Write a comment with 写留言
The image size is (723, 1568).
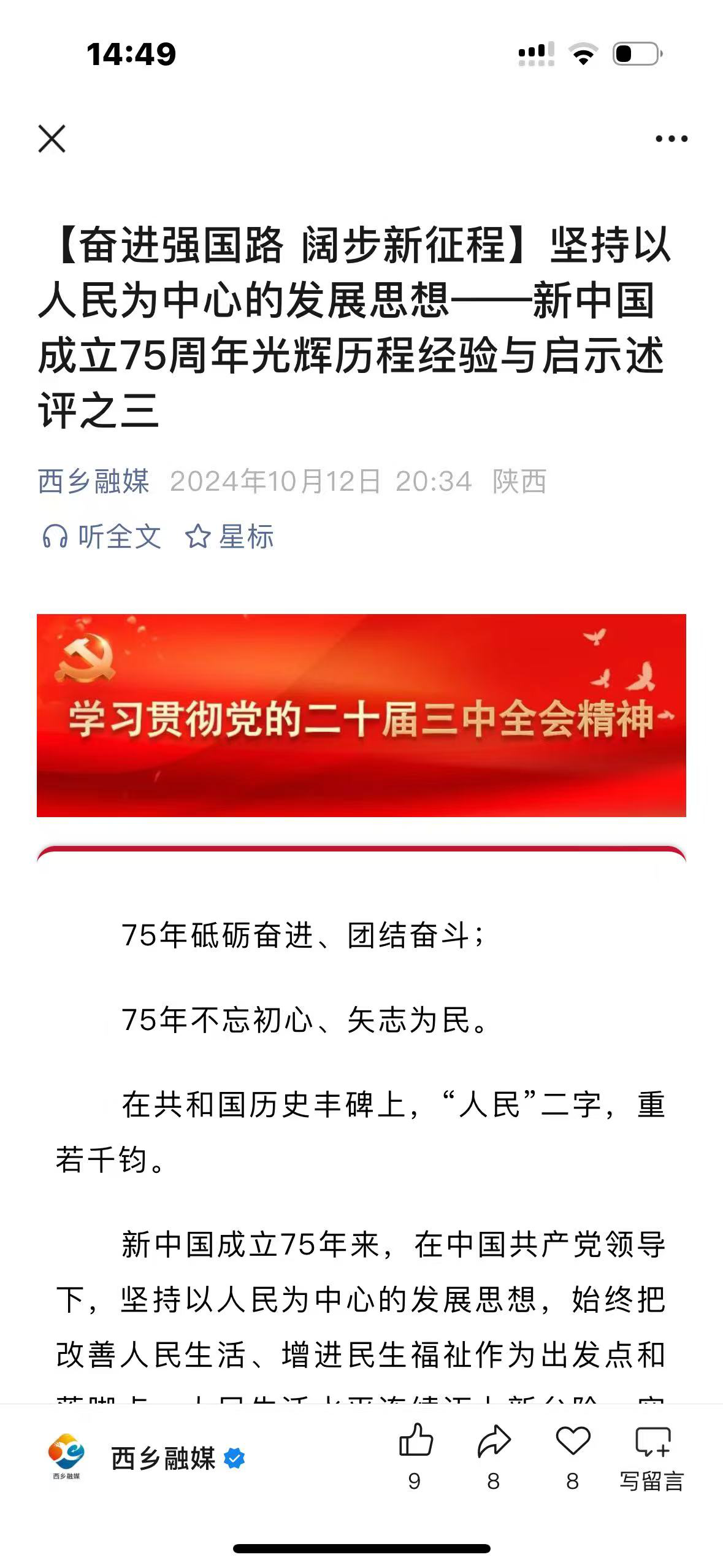click(652, 1455)
